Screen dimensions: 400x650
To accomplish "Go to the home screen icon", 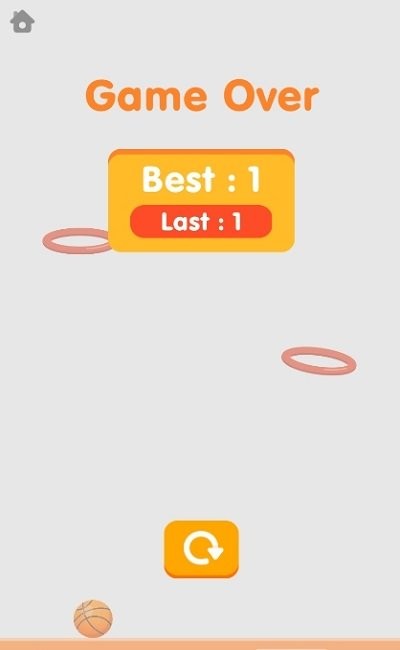I will (x=22, y=21).
